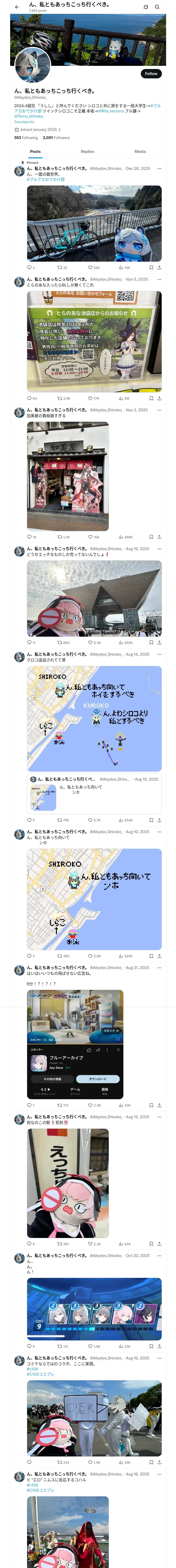176x1568 pixels.
Task: Open overflow menu on the Dec 28 post
Action: pyautogui.click(x=159, y=169)
